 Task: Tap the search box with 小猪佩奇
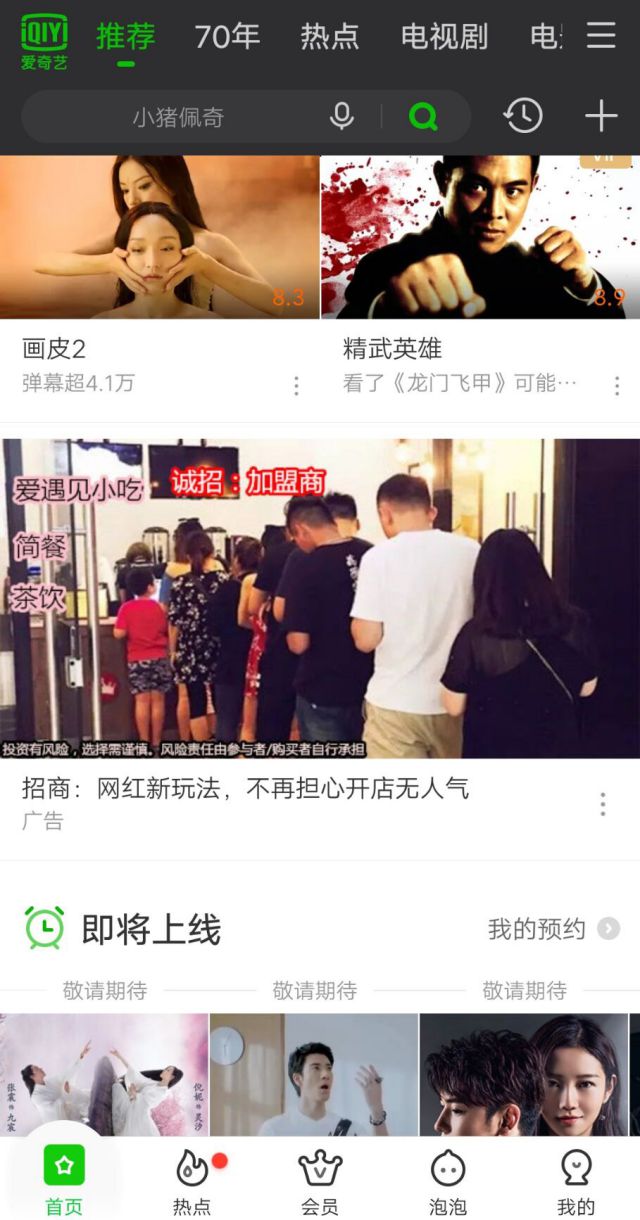(180, 117)
